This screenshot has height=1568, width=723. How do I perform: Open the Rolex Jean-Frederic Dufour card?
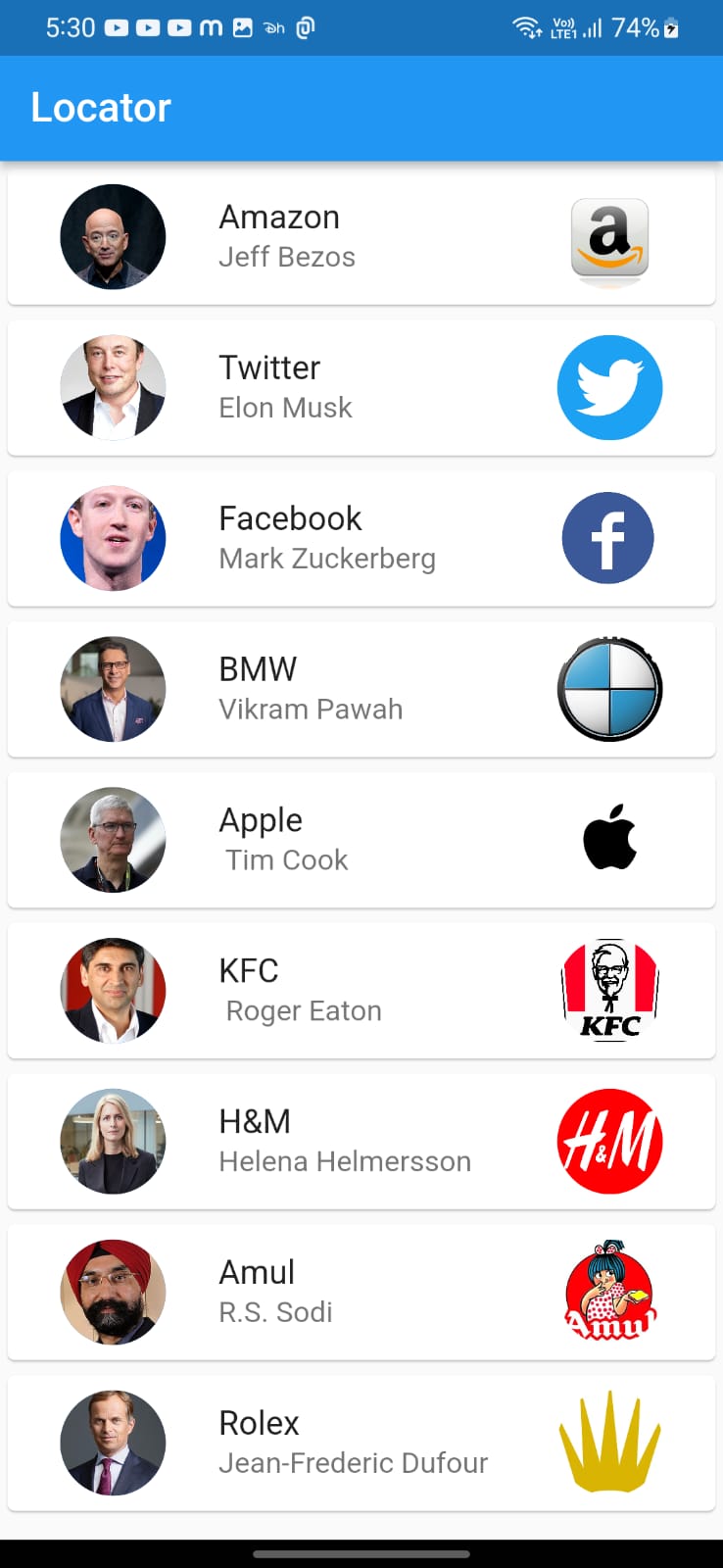[361, 1443]
